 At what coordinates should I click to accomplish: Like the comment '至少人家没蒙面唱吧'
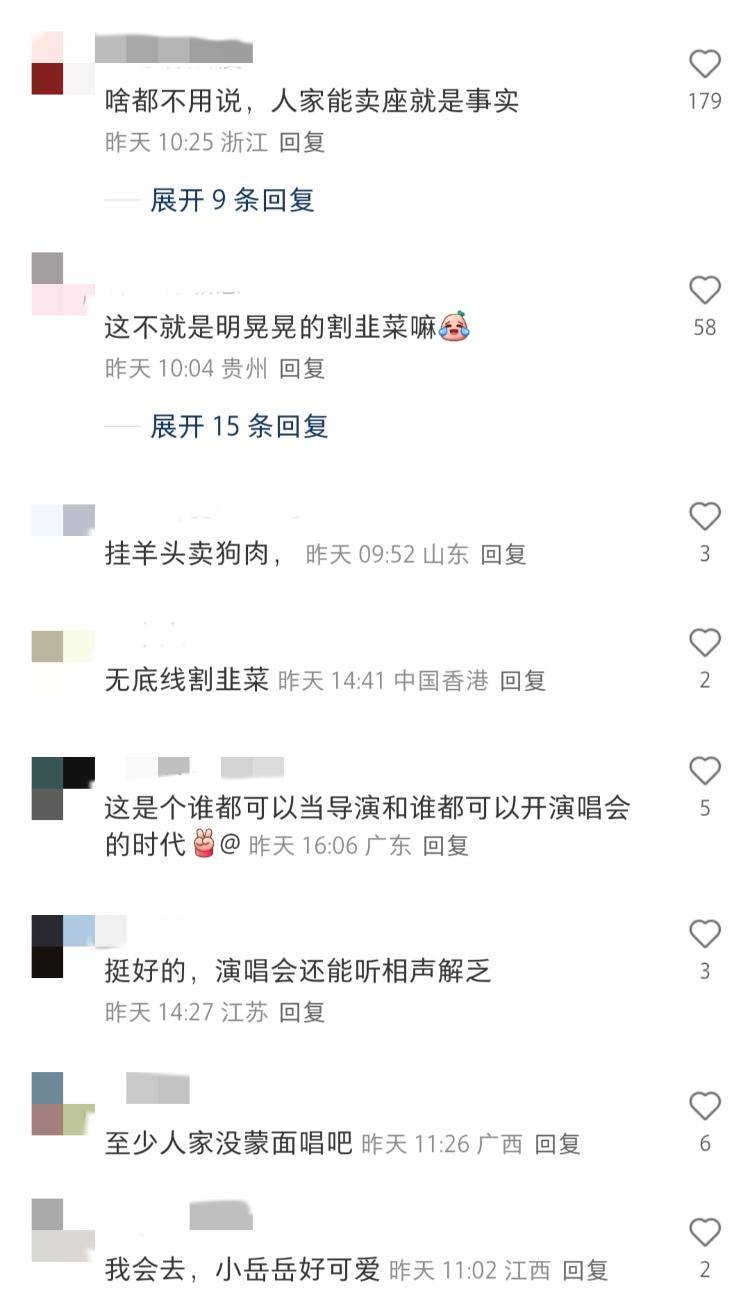tap(705, 1106)
